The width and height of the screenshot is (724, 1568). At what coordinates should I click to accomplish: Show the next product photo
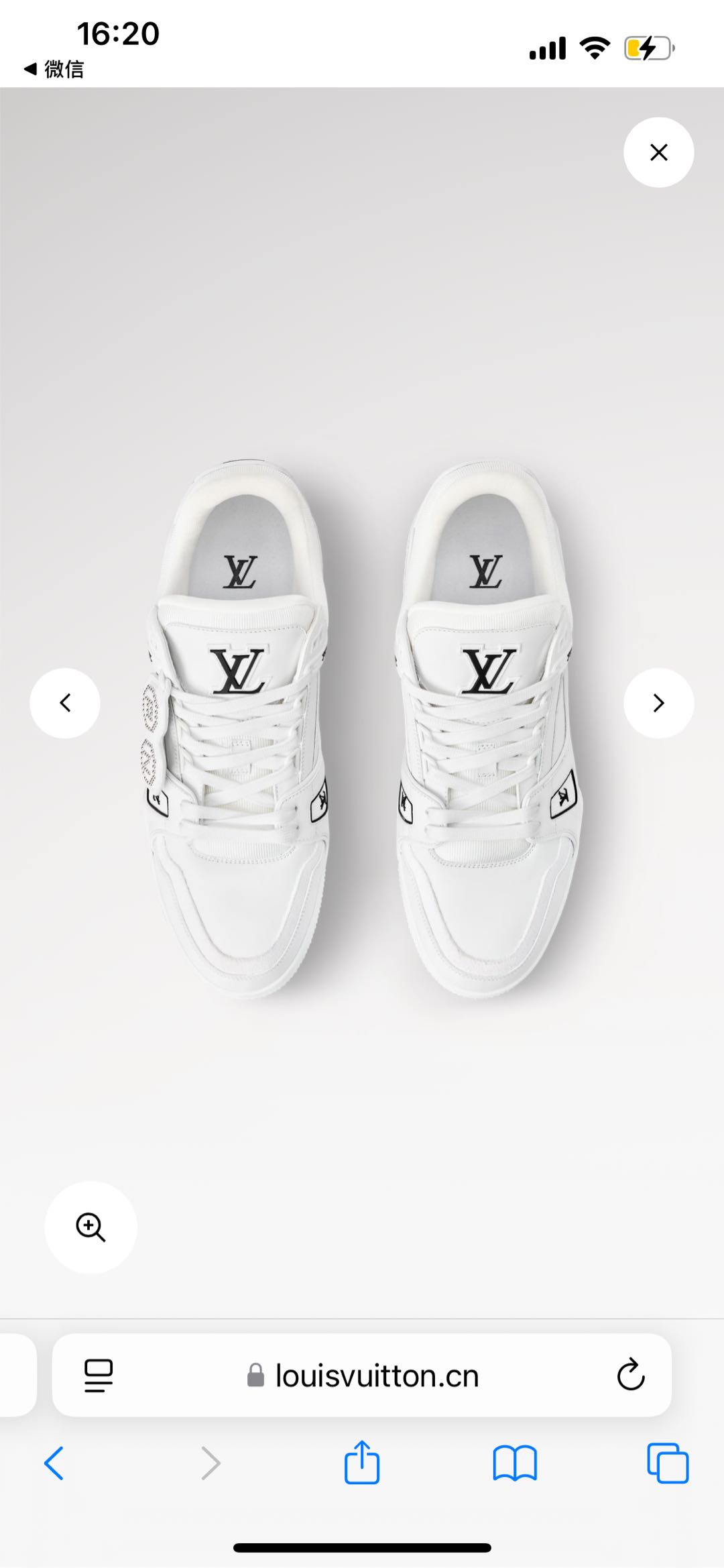click(658, 703)
